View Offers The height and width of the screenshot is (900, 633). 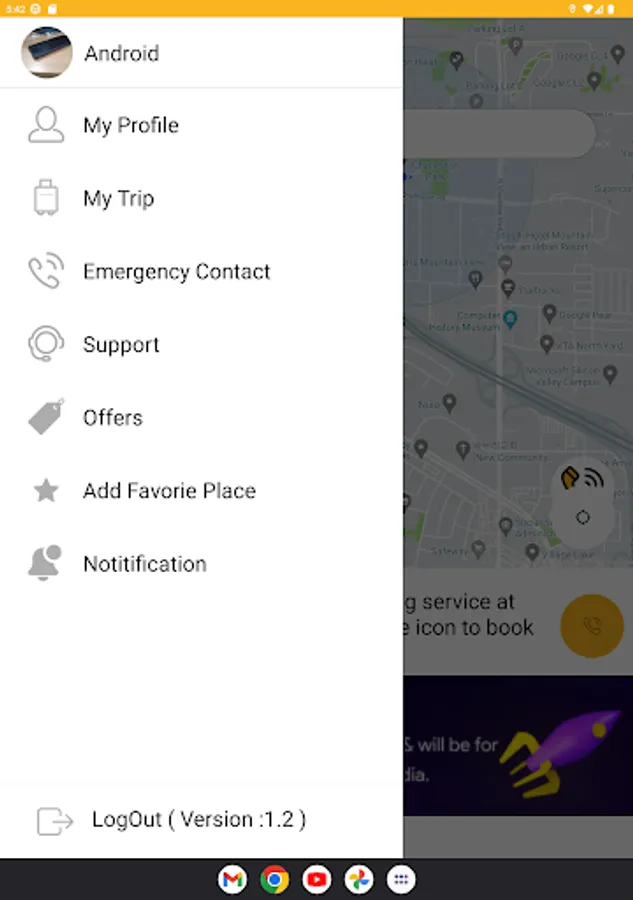201,417
